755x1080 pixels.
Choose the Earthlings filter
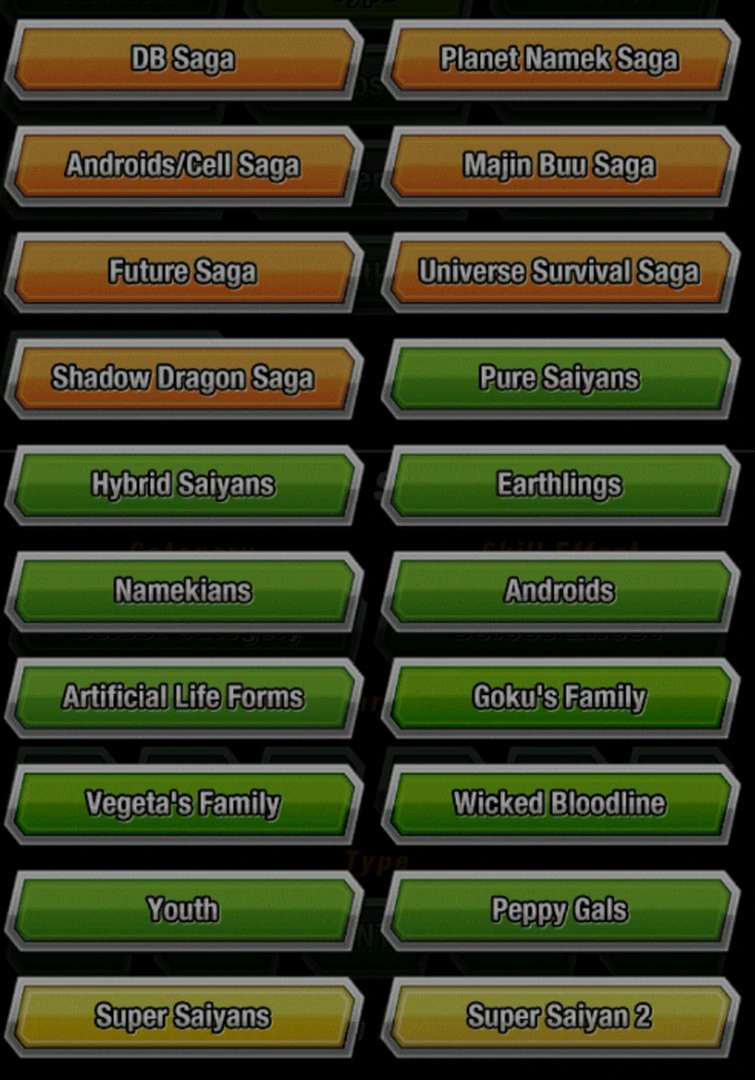(560, 484)
